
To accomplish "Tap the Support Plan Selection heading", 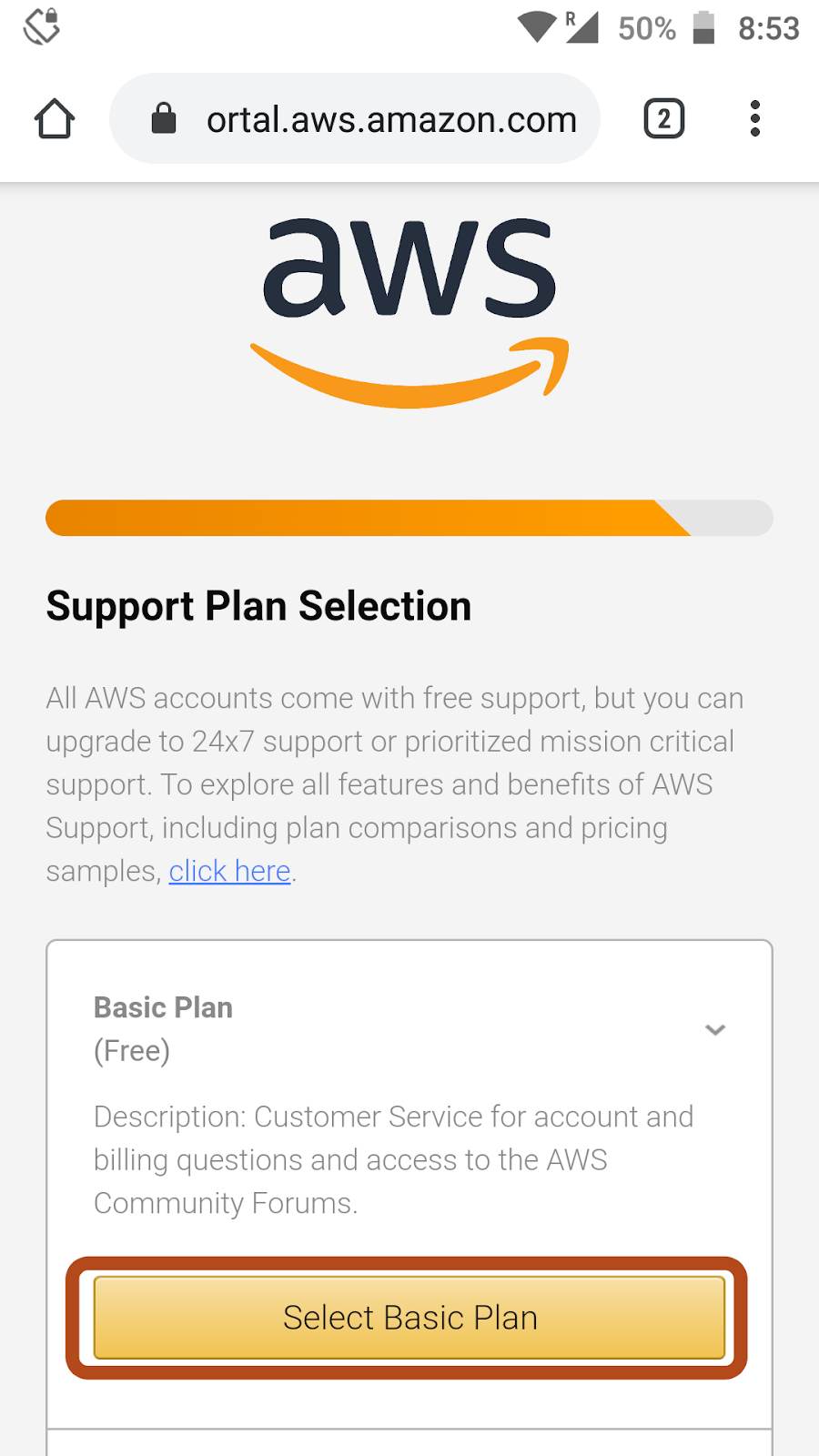I will (258, 606).
